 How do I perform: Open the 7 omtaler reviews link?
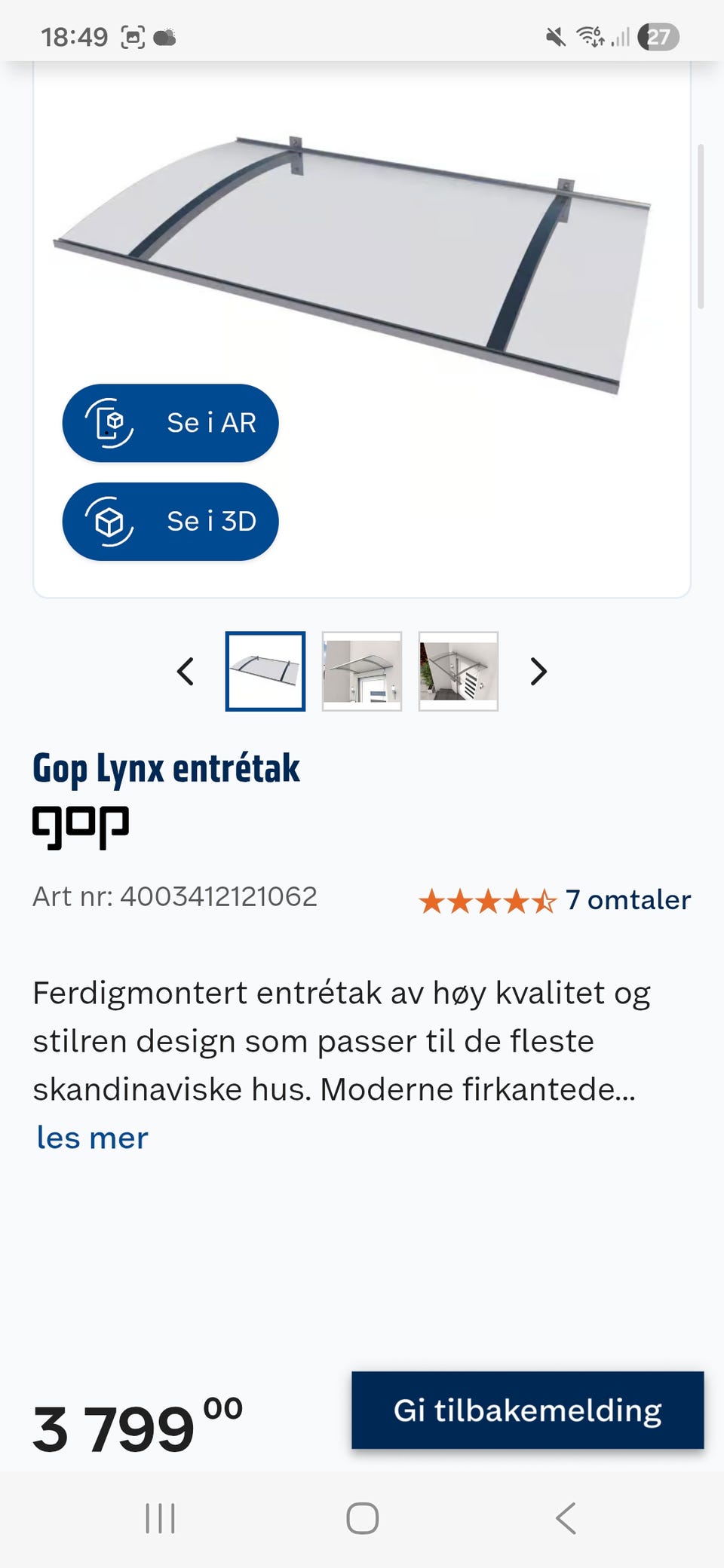[x=627, y=899]
